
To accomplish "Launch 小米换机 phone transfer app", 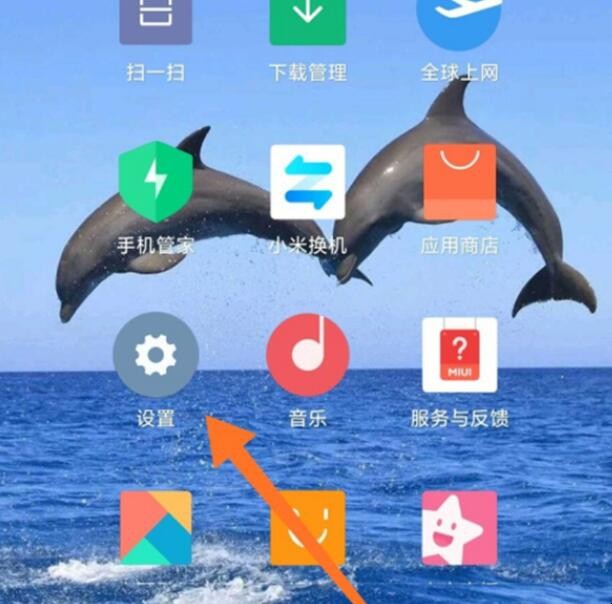I will pyautogui.click(x=307, y=182).
